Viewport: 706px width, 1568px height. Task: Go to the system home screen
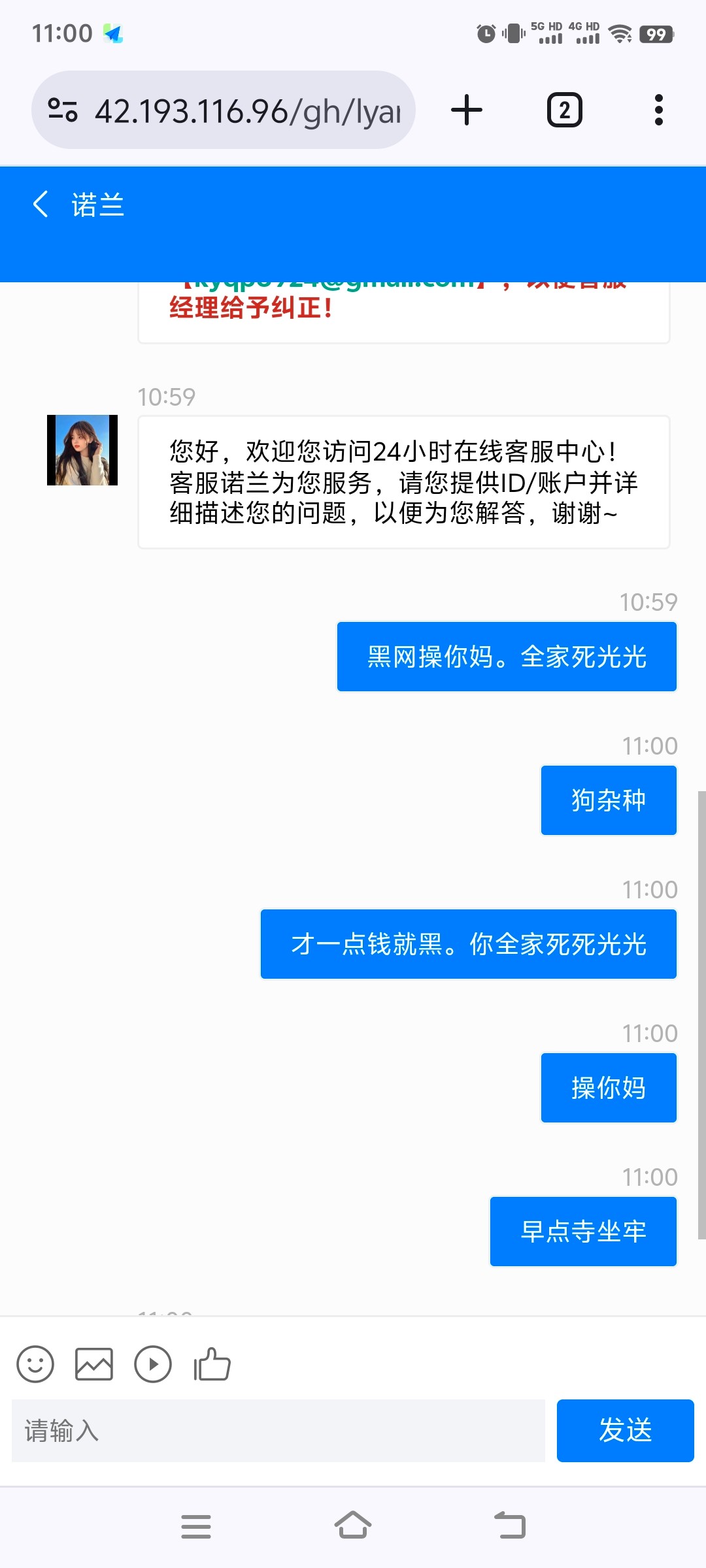[x=353, y=1526]
